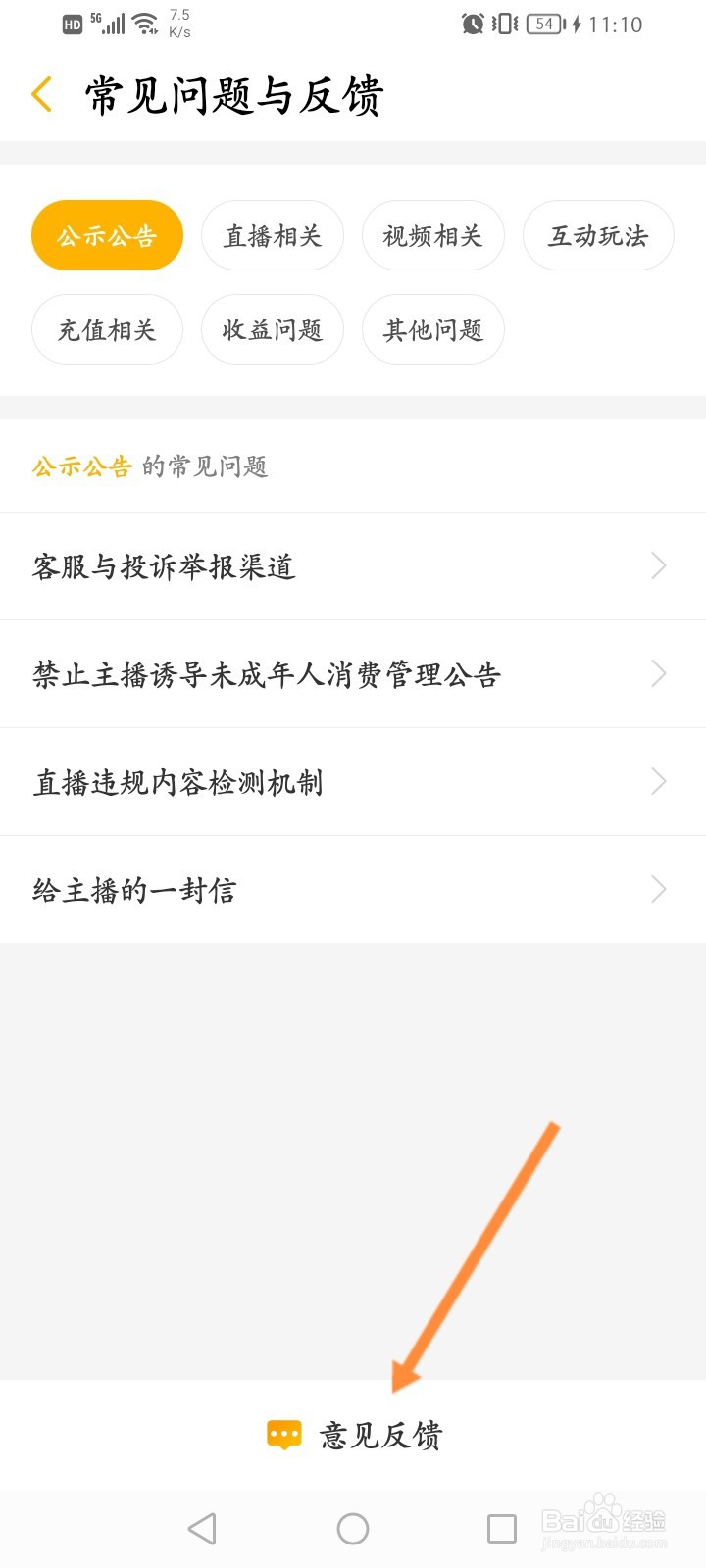The width and height of the screenshot is (706, 1568).
Task: Expand 直播违规内容检测机制 via its chevron
Action: tap(659, 781)
